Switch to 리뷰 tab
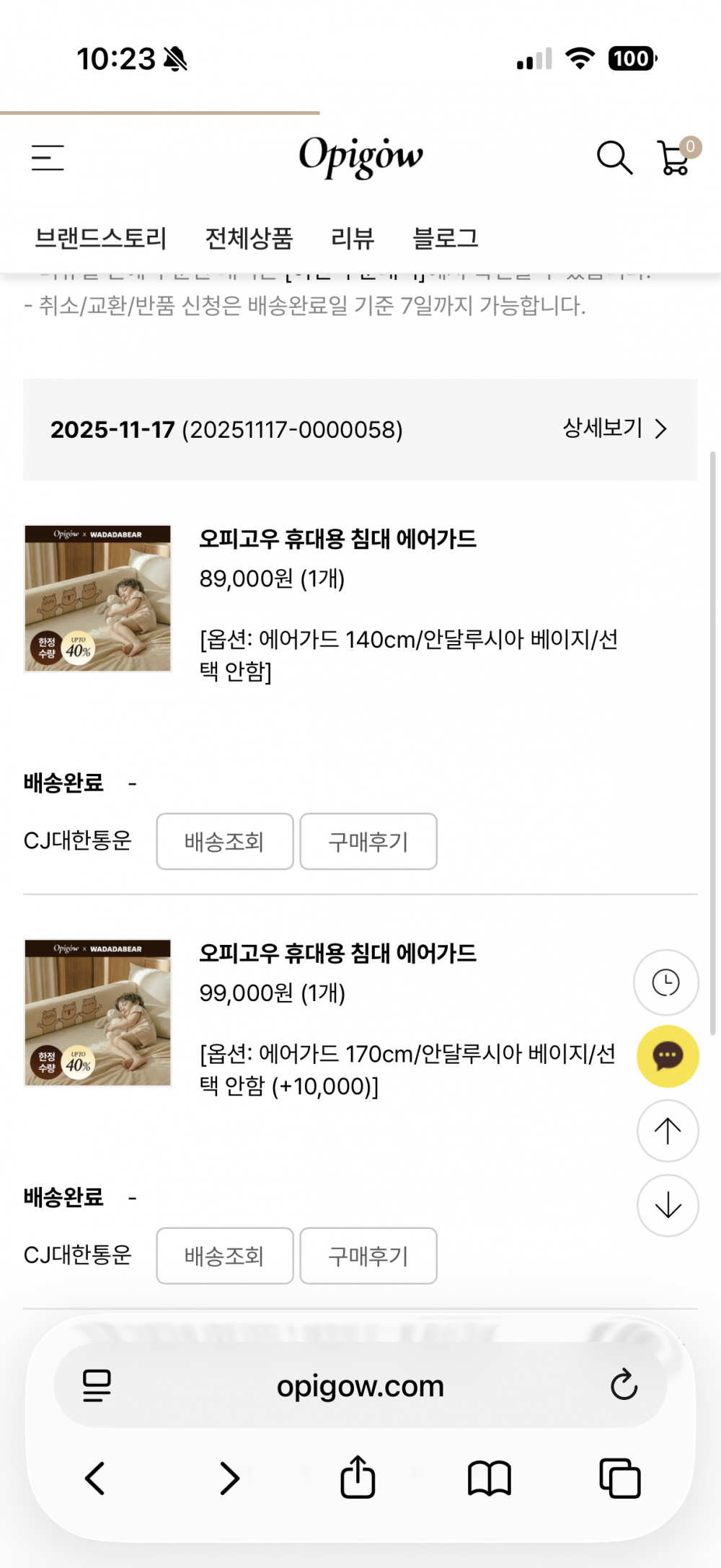 click(x=353, y=238)
